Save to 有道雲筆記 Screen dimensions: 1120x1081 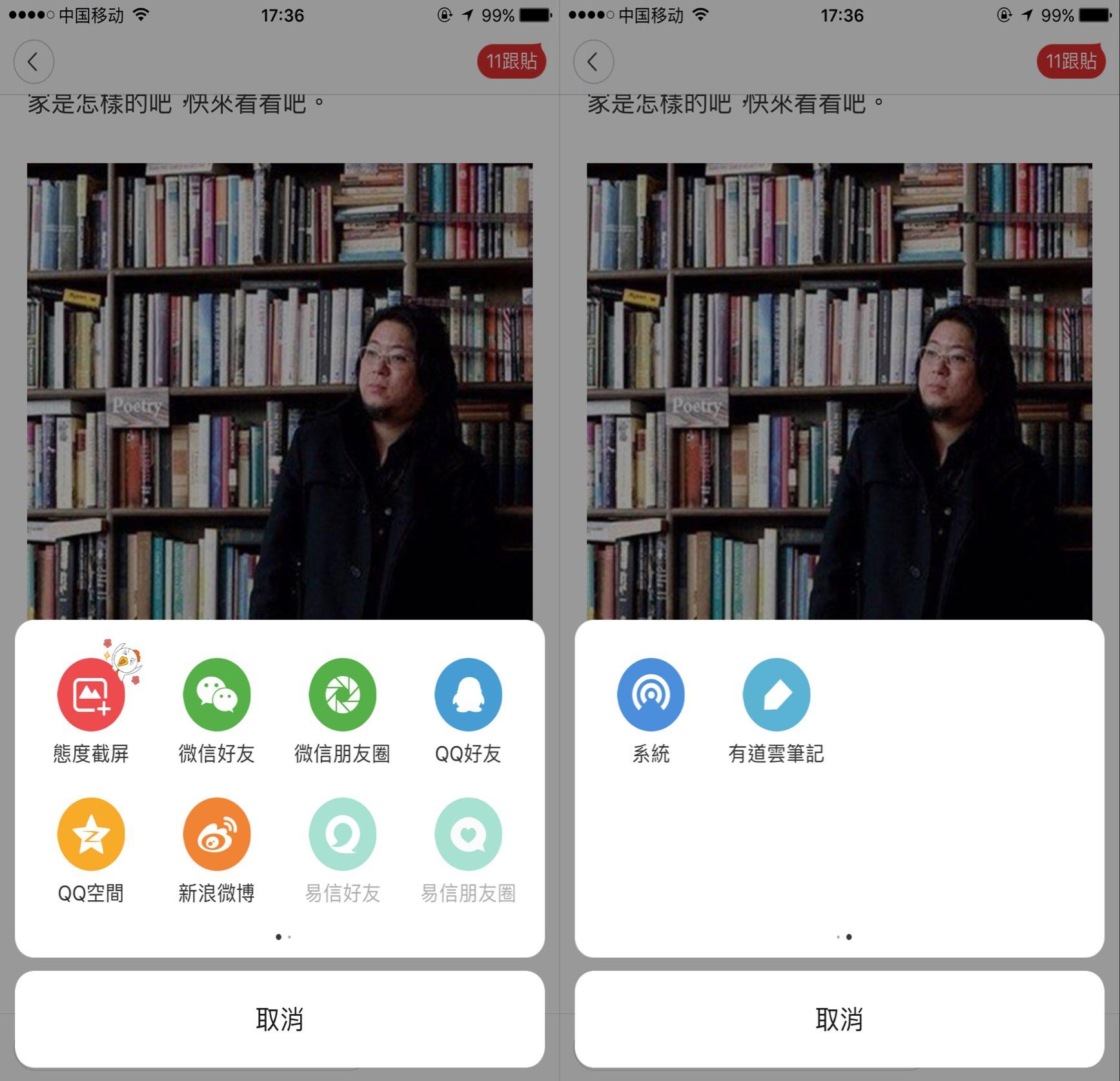point(777,694)
